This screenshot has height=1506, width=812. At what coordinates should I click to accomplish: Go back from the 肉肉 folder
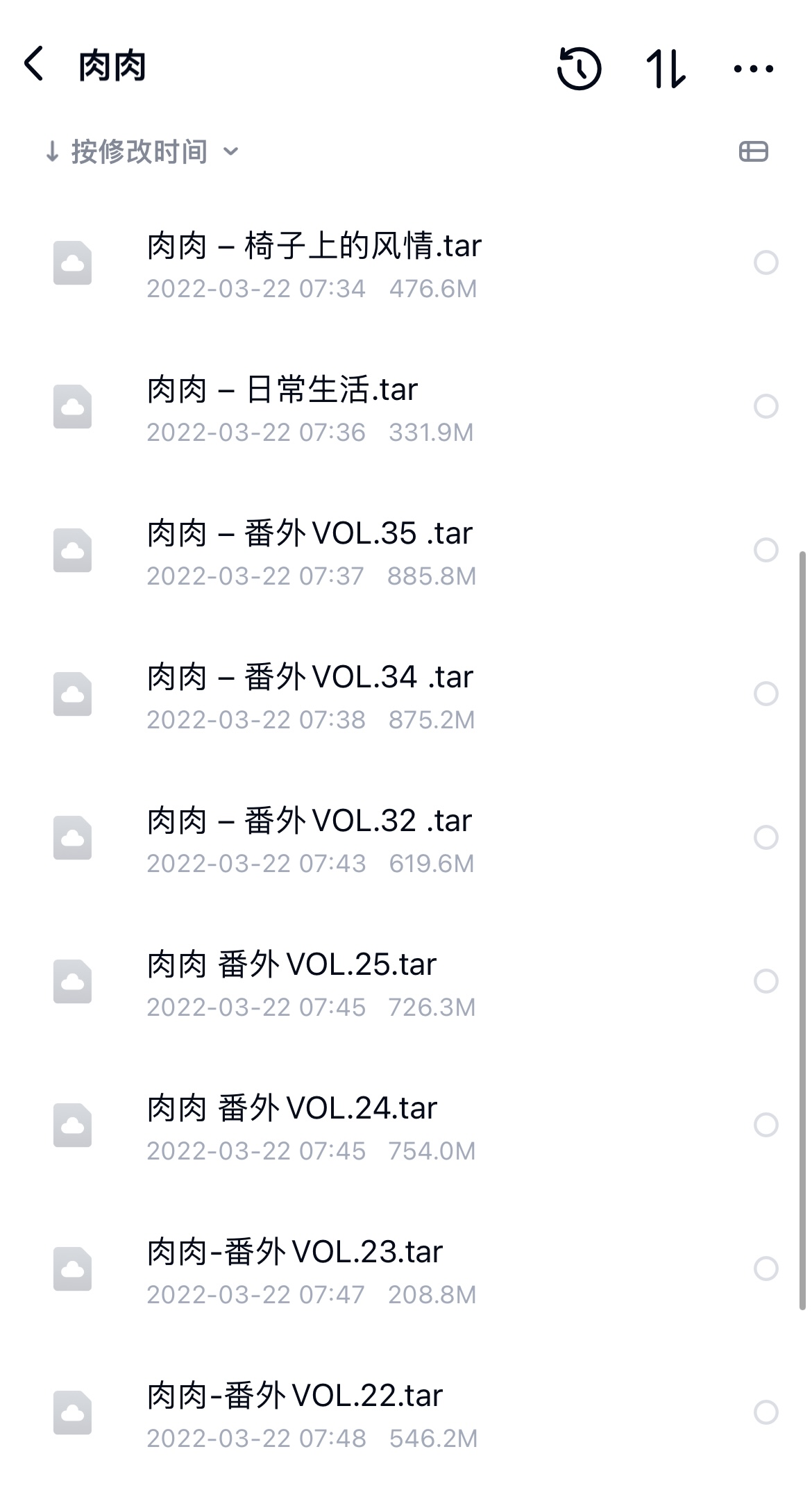[x=34, y=65]
